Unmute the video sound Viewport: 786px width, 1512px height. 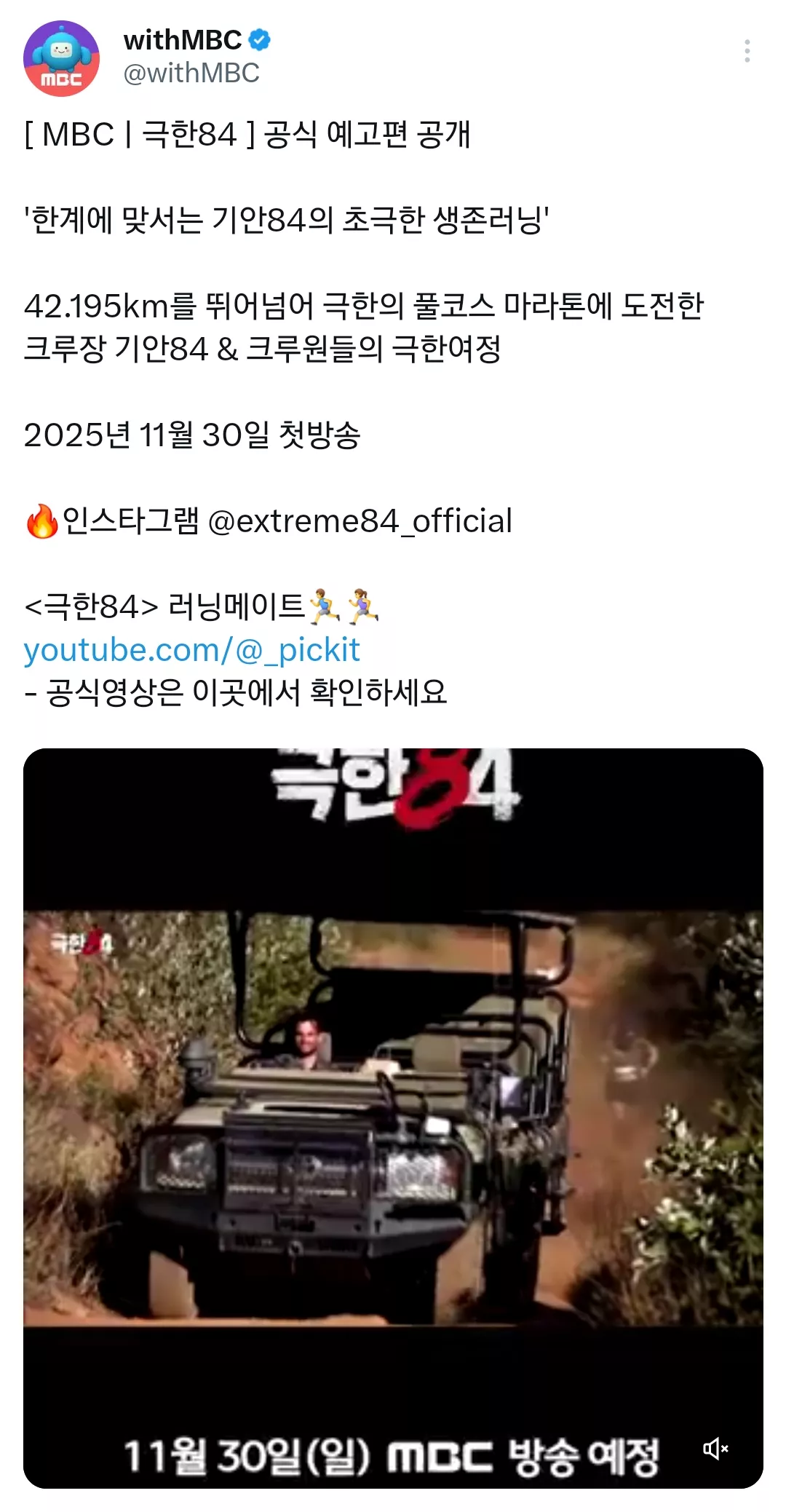[x=715, y=1449]
